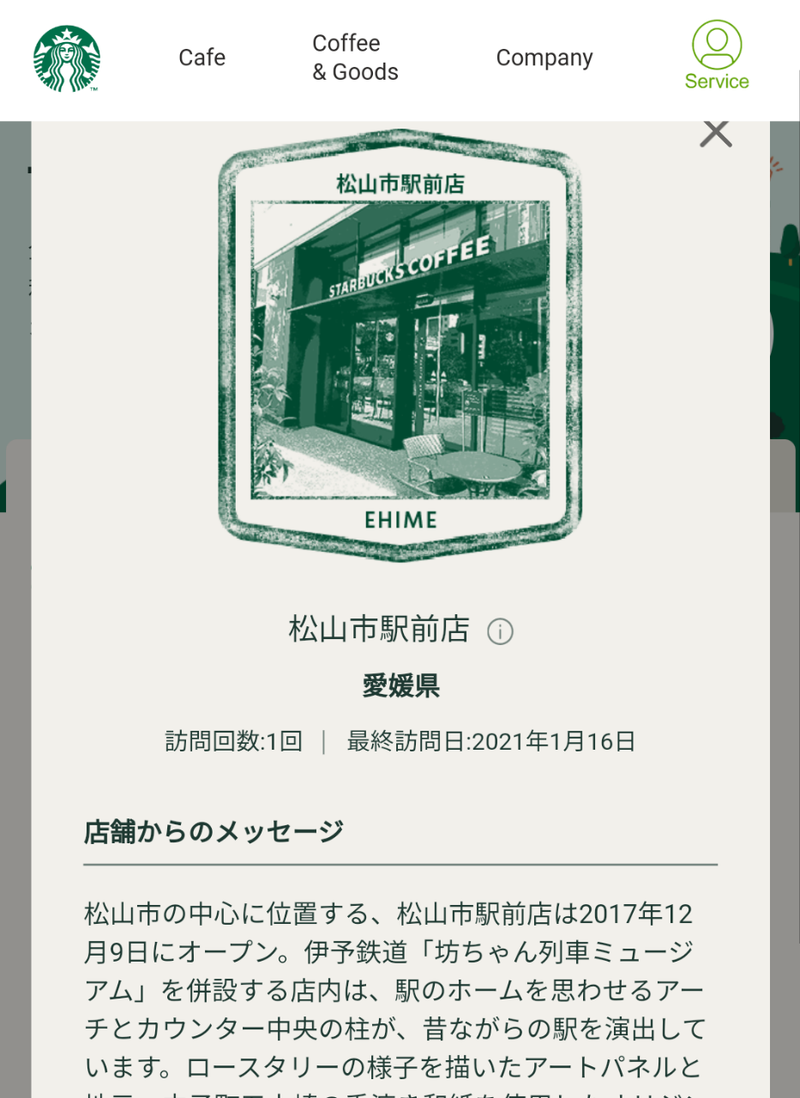Open the Service account menu
The width and height of the screenshot is (800, 1098).
[x=717, y=57]
